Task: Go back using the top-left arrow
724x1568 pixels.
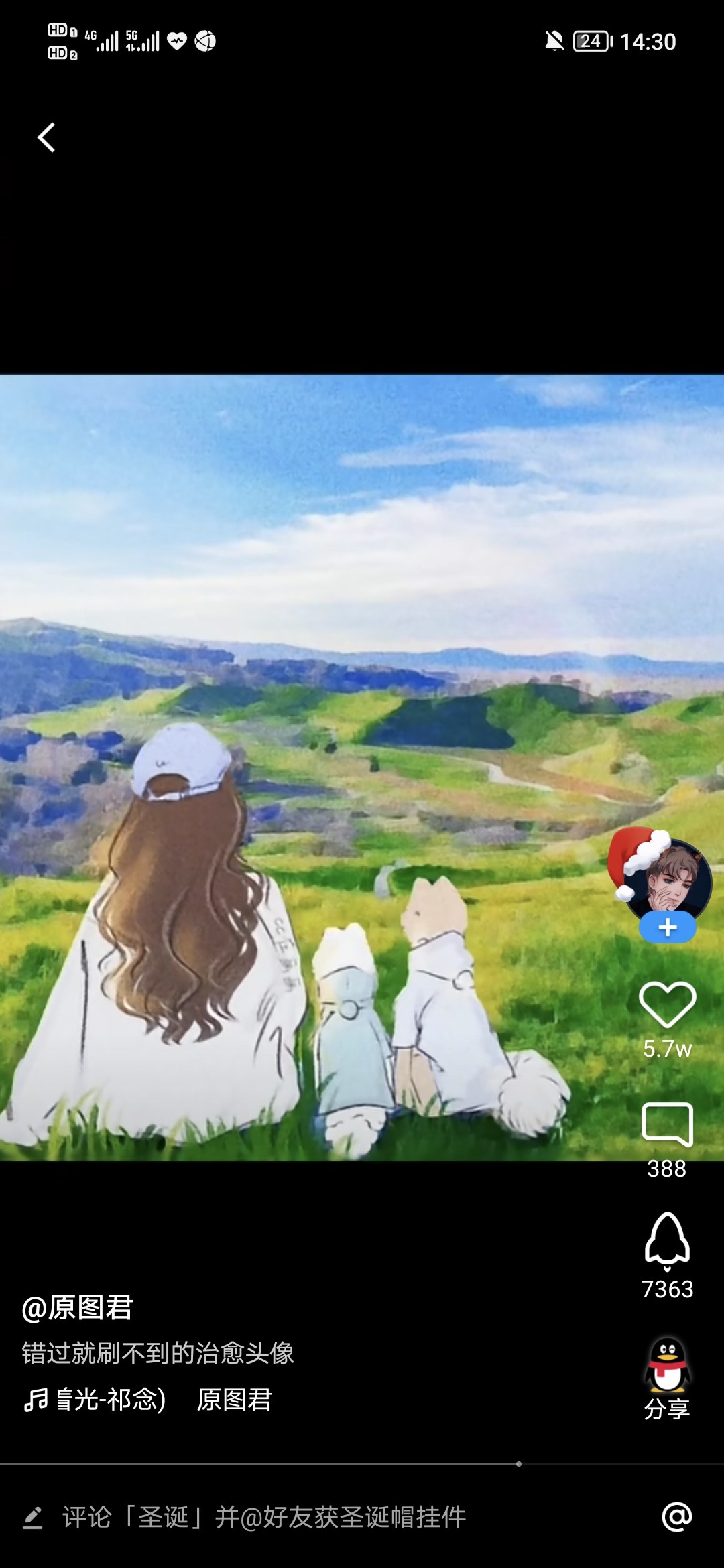Action: [x=46, y=138]
